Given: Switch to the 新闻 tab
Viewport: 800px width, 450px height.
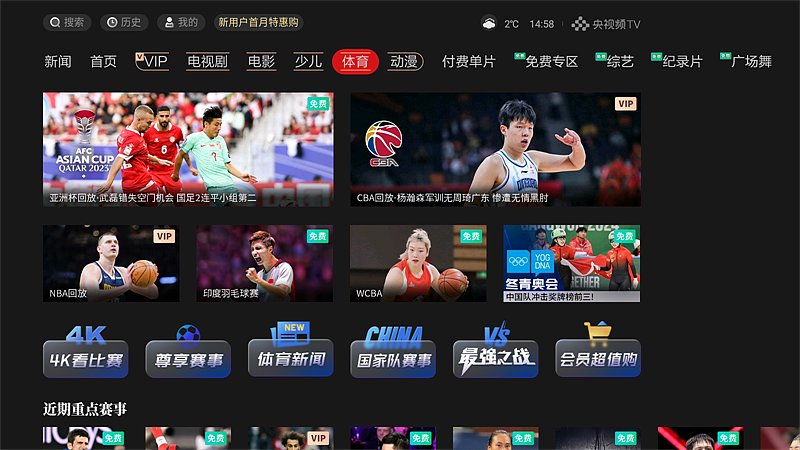Looking at the screenshot, I should coord(58,62).
